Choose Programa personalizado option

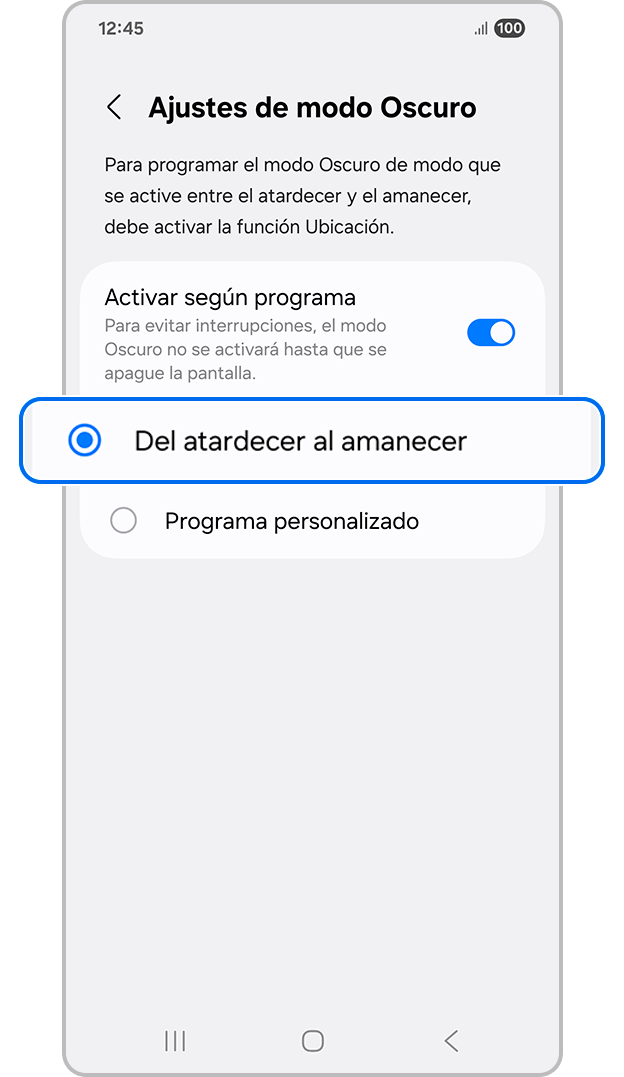(x=124, y=521)
